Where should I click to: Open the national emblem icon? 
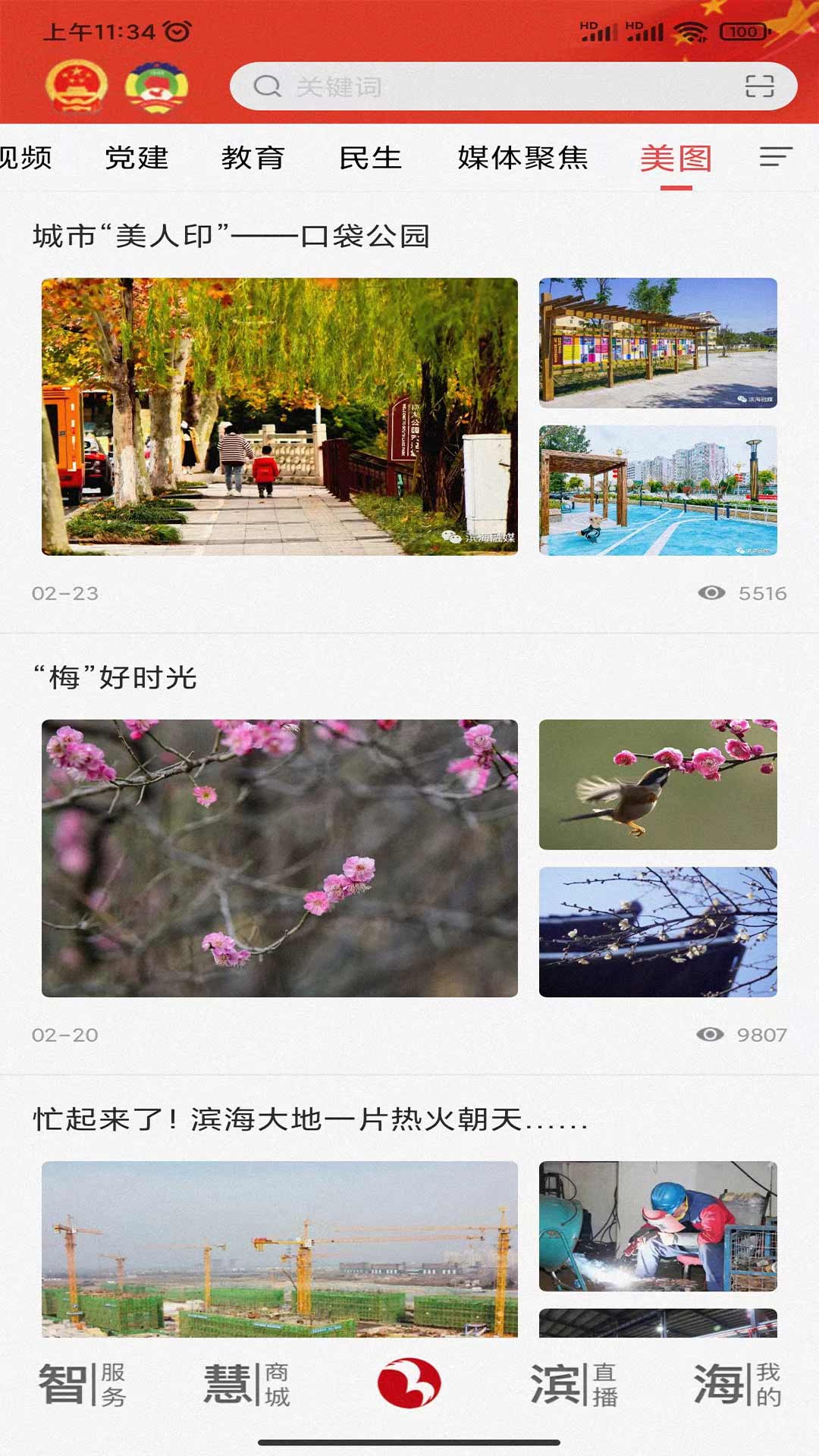point(76,86)
